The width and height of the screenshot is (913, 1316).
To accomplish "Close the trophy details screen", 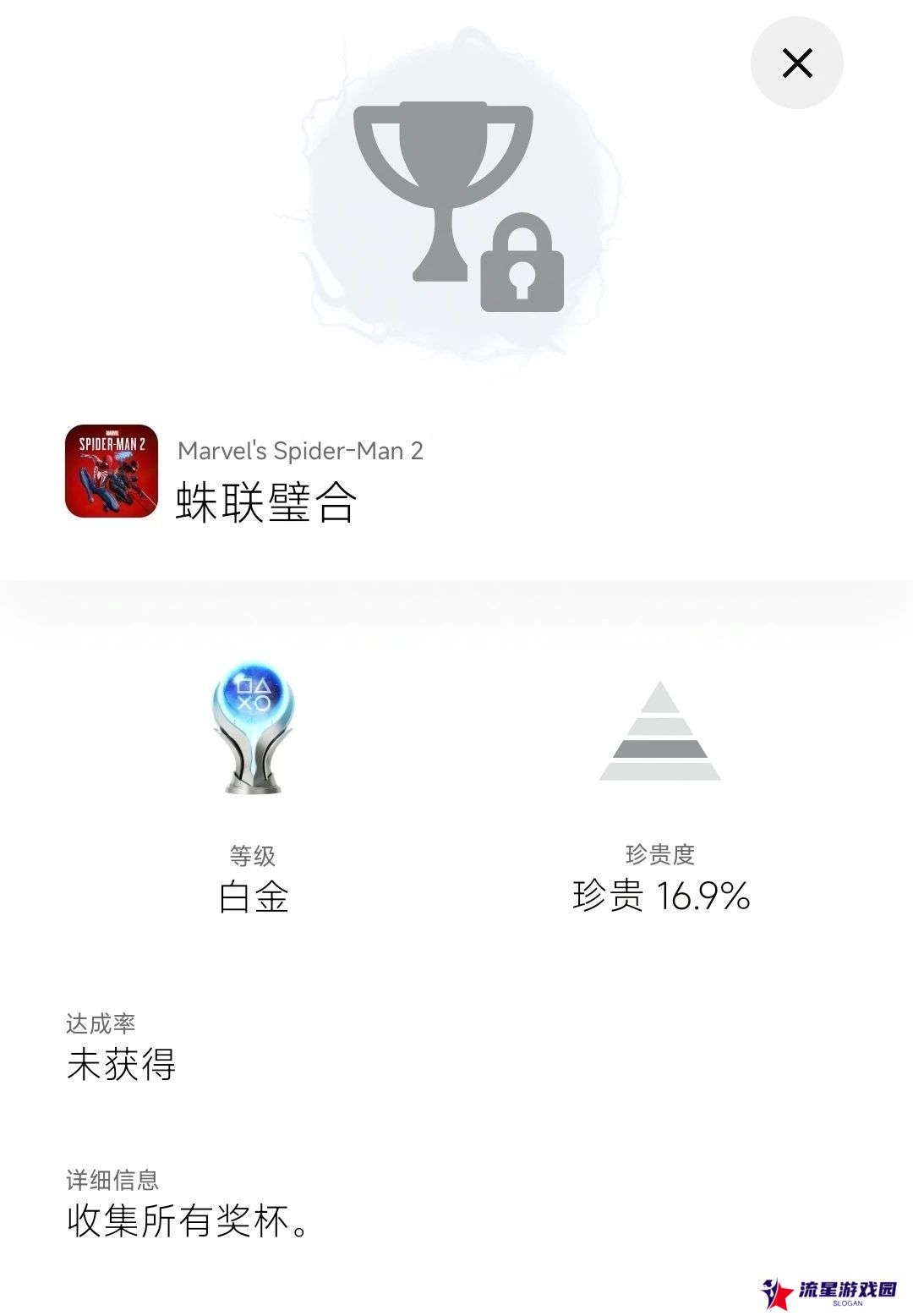I will (x=796, y=63).
